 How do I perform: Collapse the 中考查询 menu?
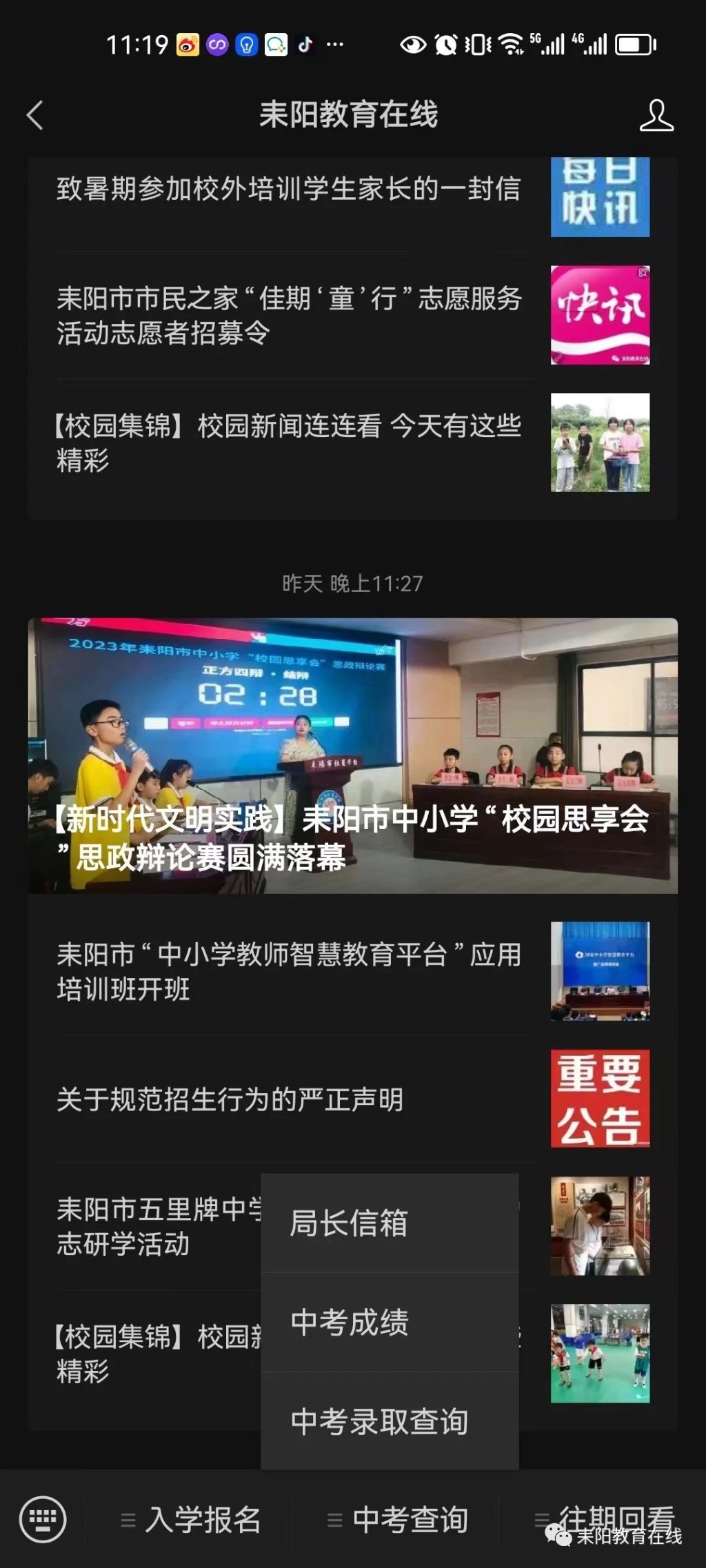[x=398, y=1520]
